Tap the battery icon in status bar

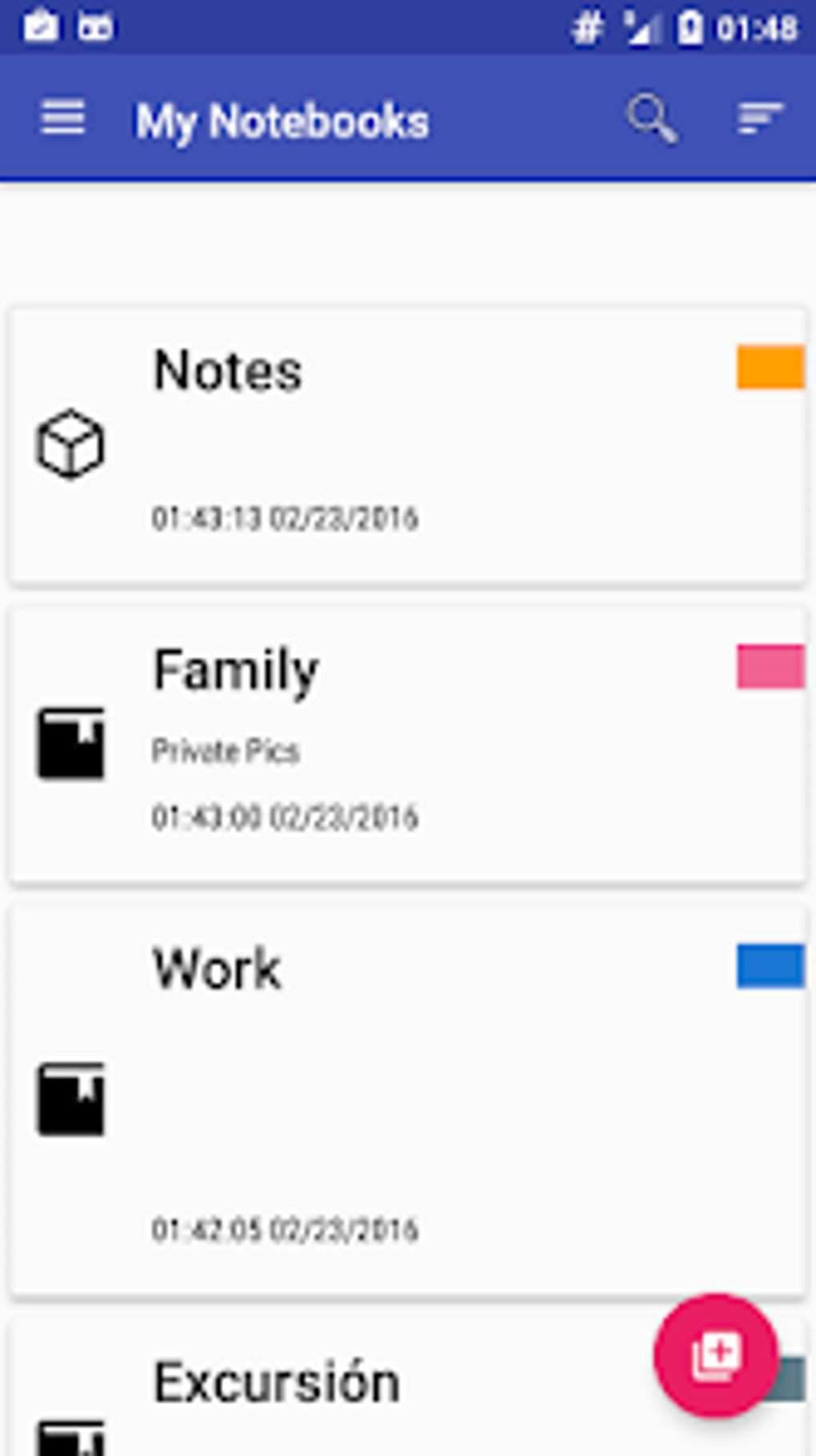coord(690,26)
